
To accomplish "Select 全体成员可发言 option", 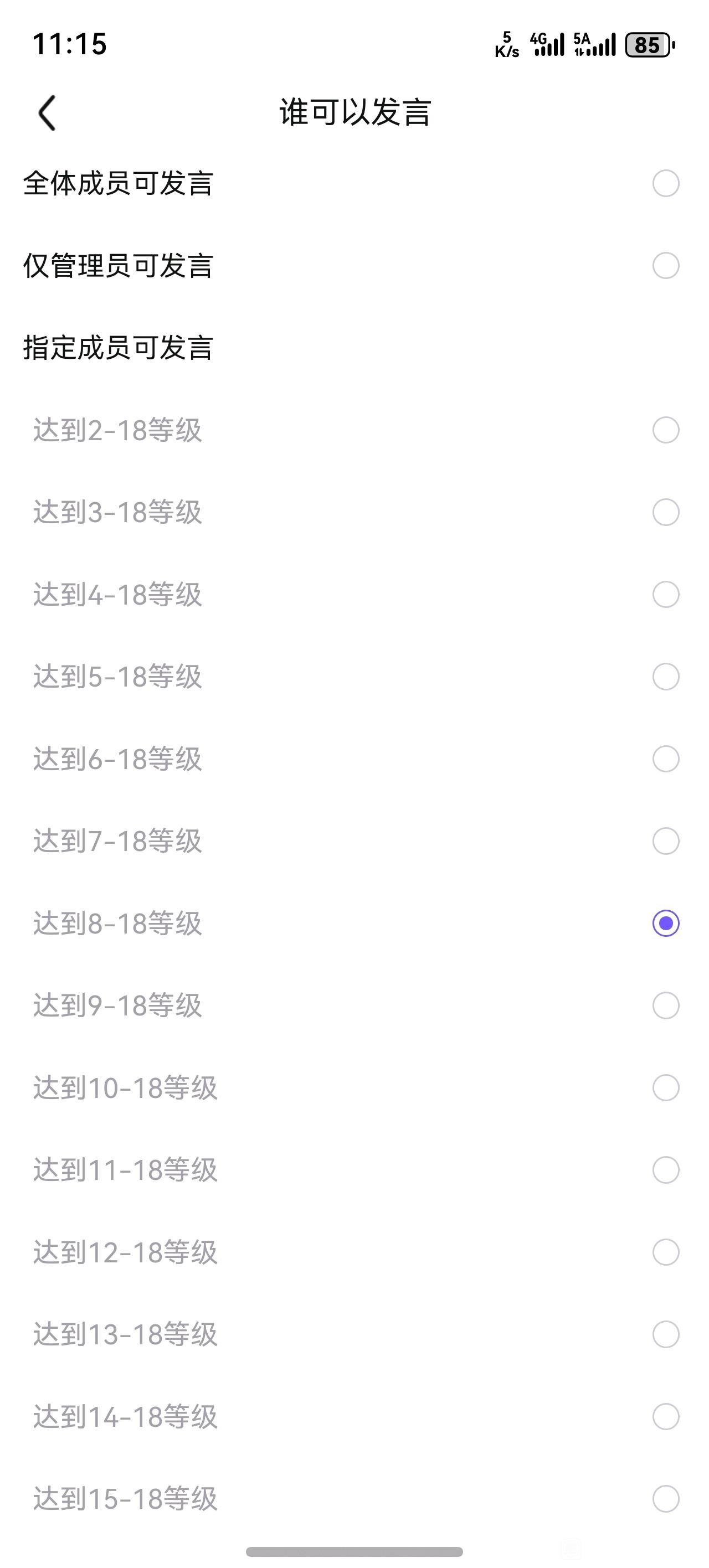I will (665, 183).
